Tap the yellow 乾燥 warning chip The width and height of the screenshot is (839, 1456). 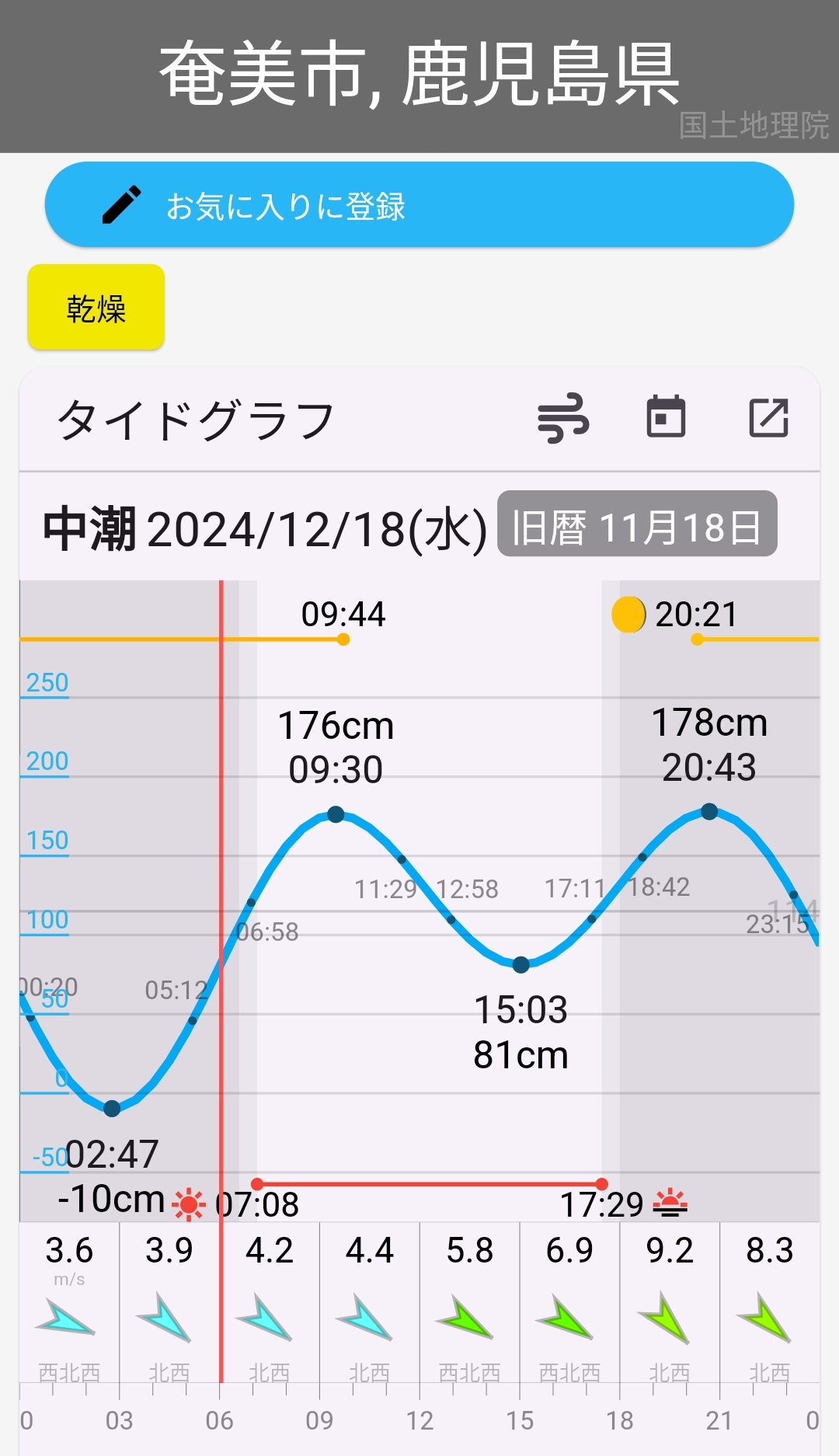(96, 308)
